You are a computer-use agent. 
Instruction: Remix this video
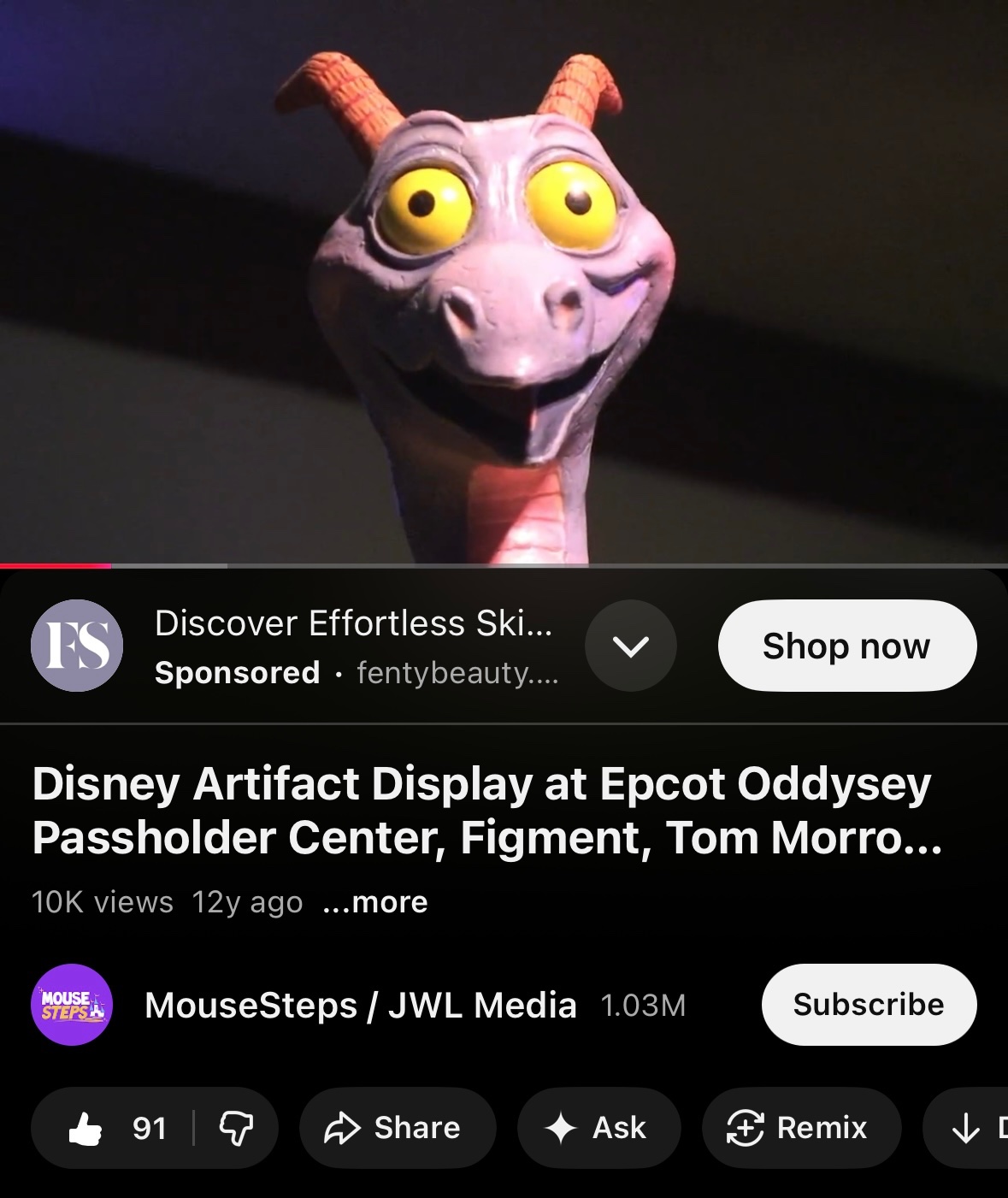pos(800,1128)
